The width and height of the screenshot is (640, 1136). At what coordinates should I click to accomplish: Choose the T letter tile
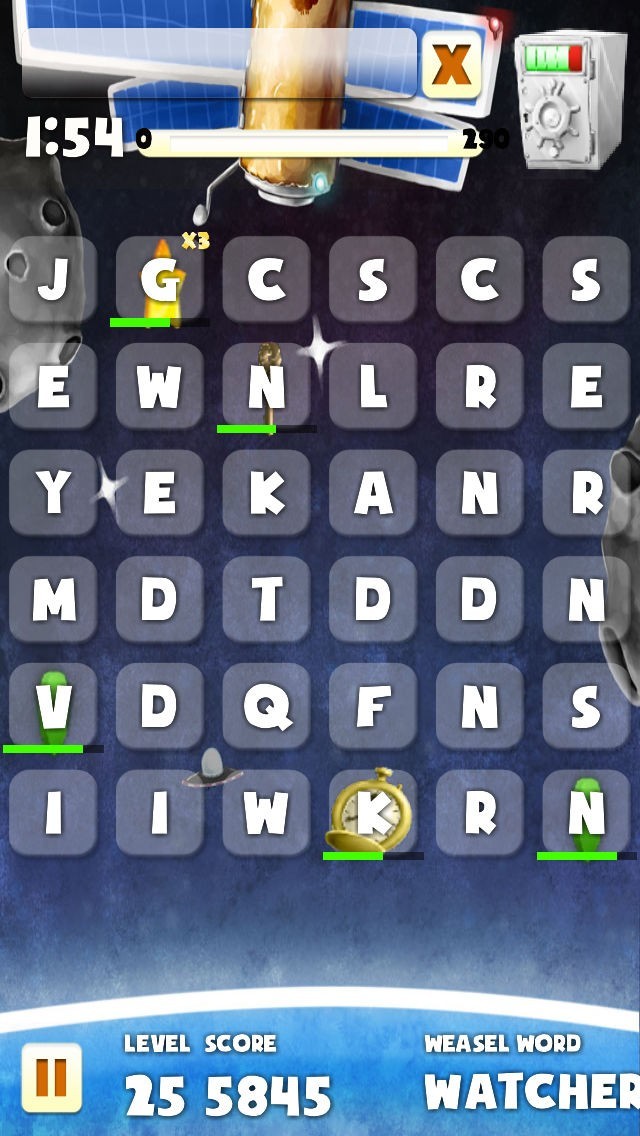(x=266, y=598)
